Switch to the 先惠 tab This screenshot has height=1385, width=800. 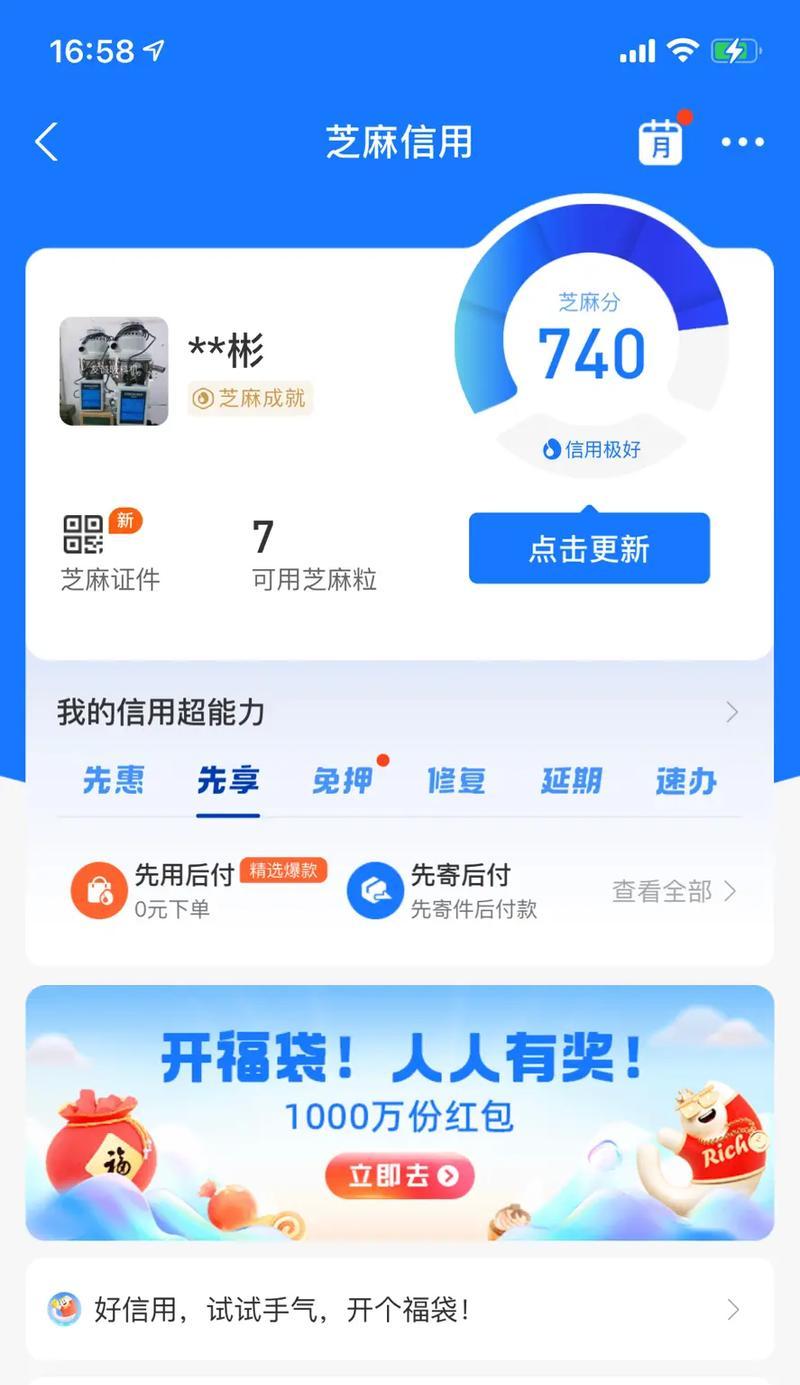pyautogui.click(x=113, y=780)
